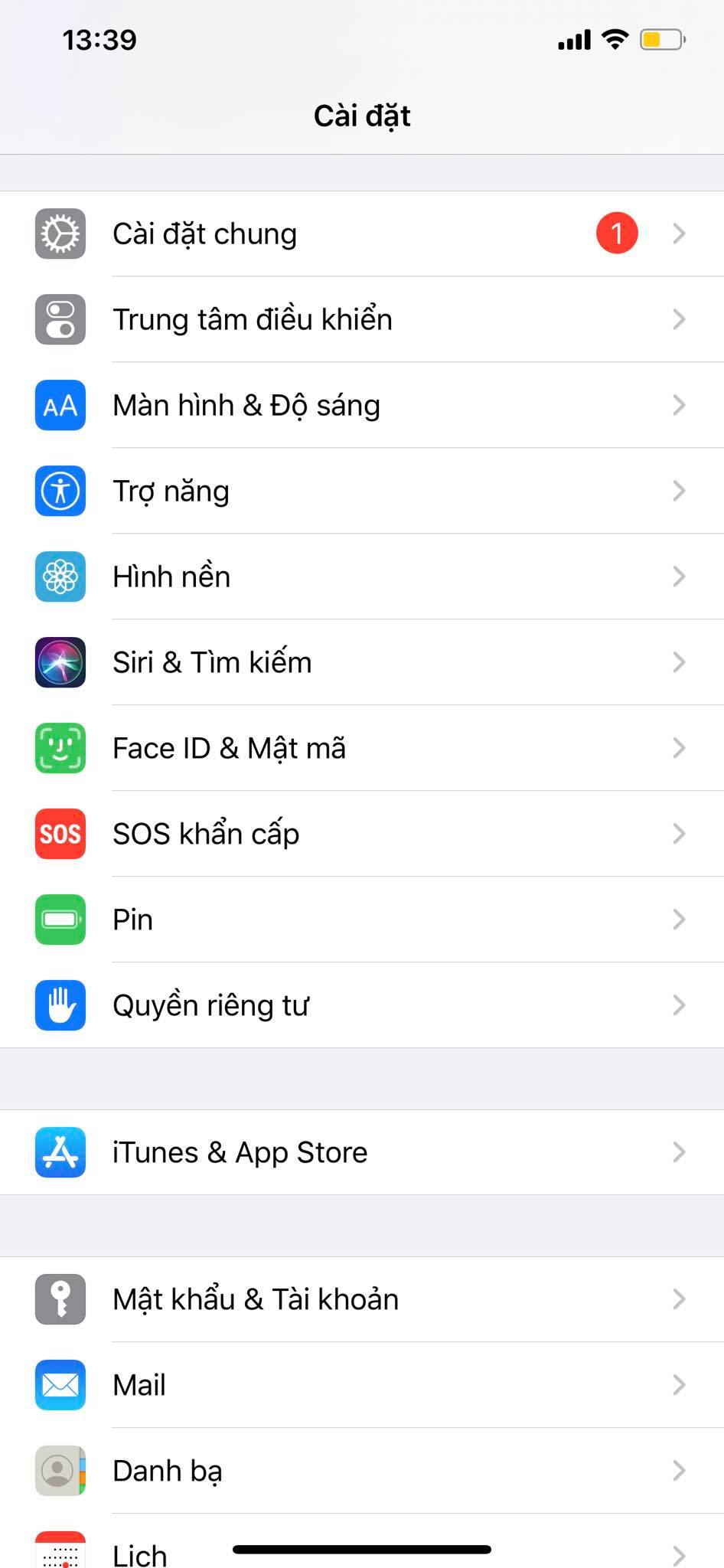The image size is (724, 1568).
Task: Select the Màn hình & Độ sáng AA icon
Action: (x=60, y=406)
